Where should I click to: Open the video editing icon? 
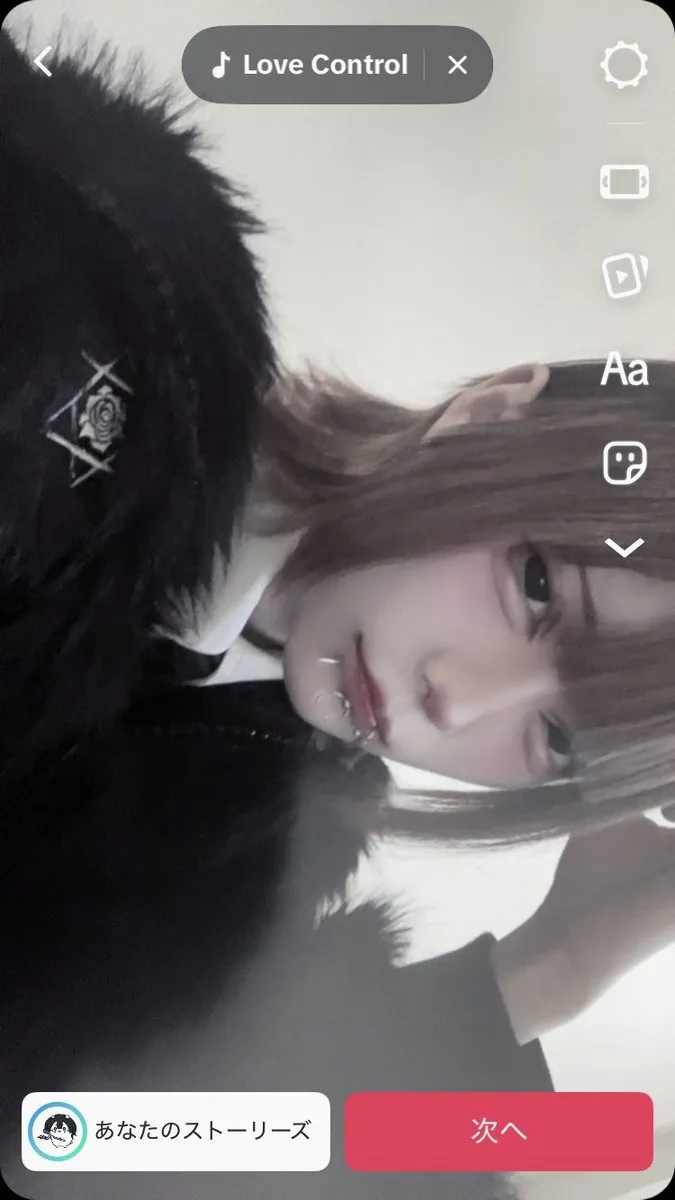point(624,182)
